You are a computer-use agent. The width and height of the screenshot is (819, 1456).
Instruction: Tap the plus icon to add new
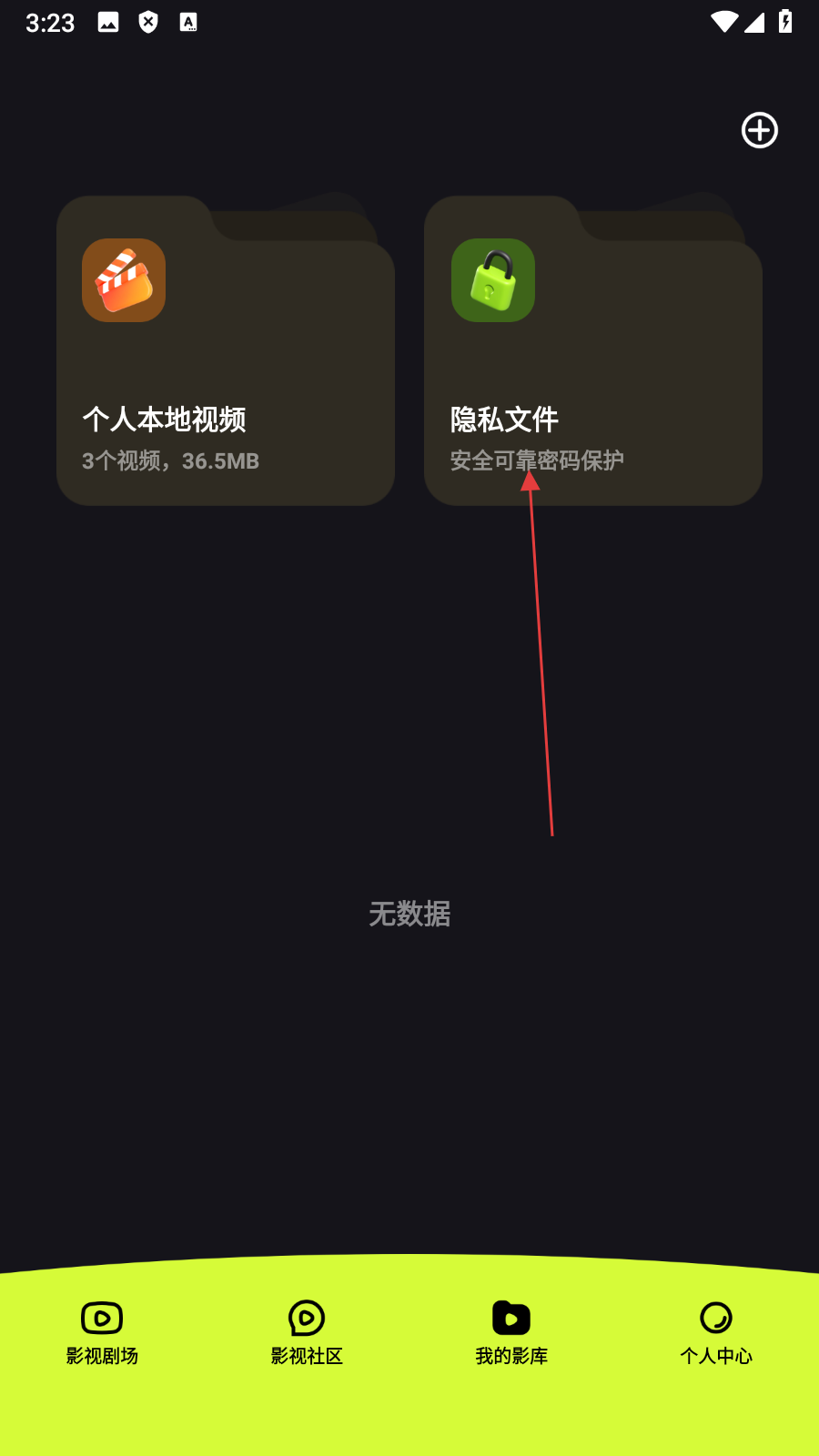[759, 130]
